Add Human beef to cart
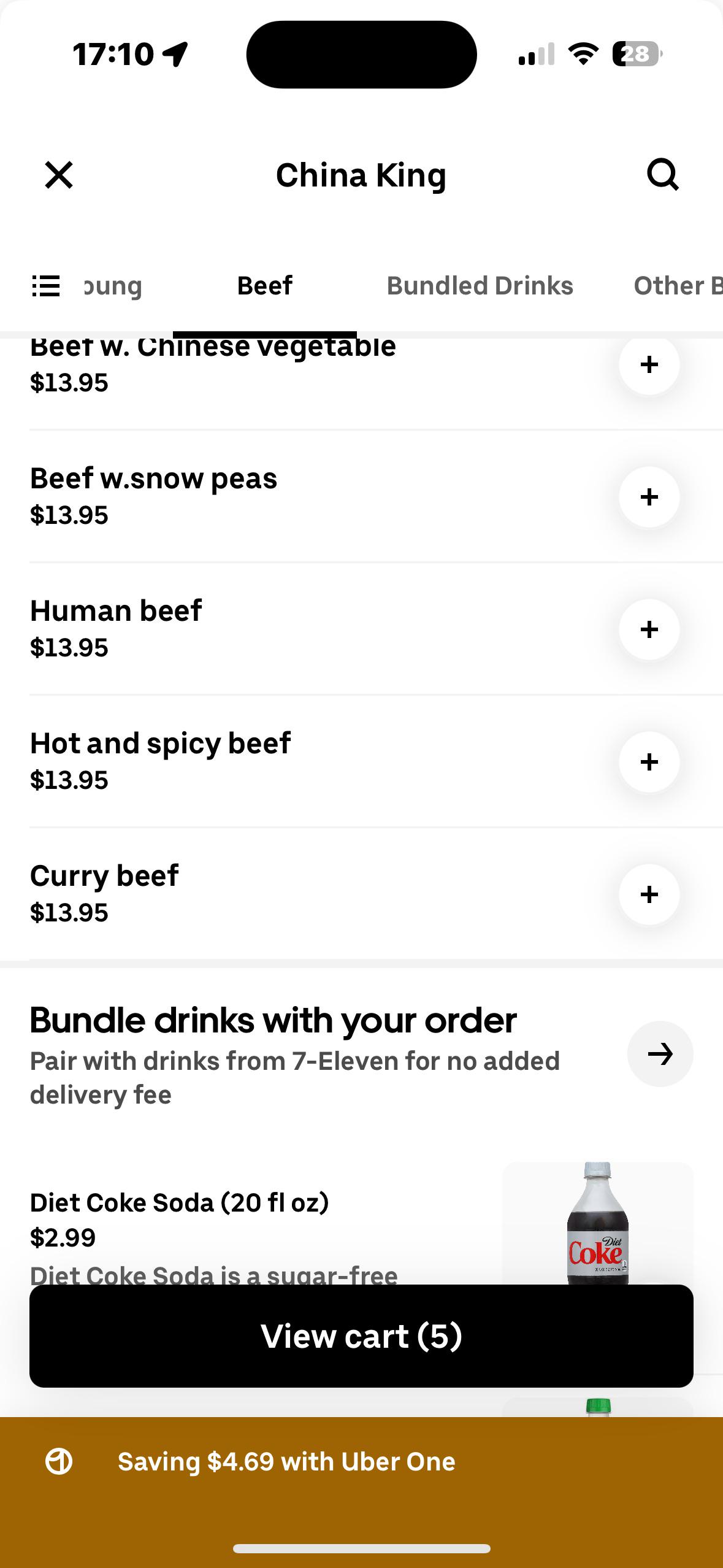Image resolution: width=723 pixels, height=1568 pixels. (649, 629)
